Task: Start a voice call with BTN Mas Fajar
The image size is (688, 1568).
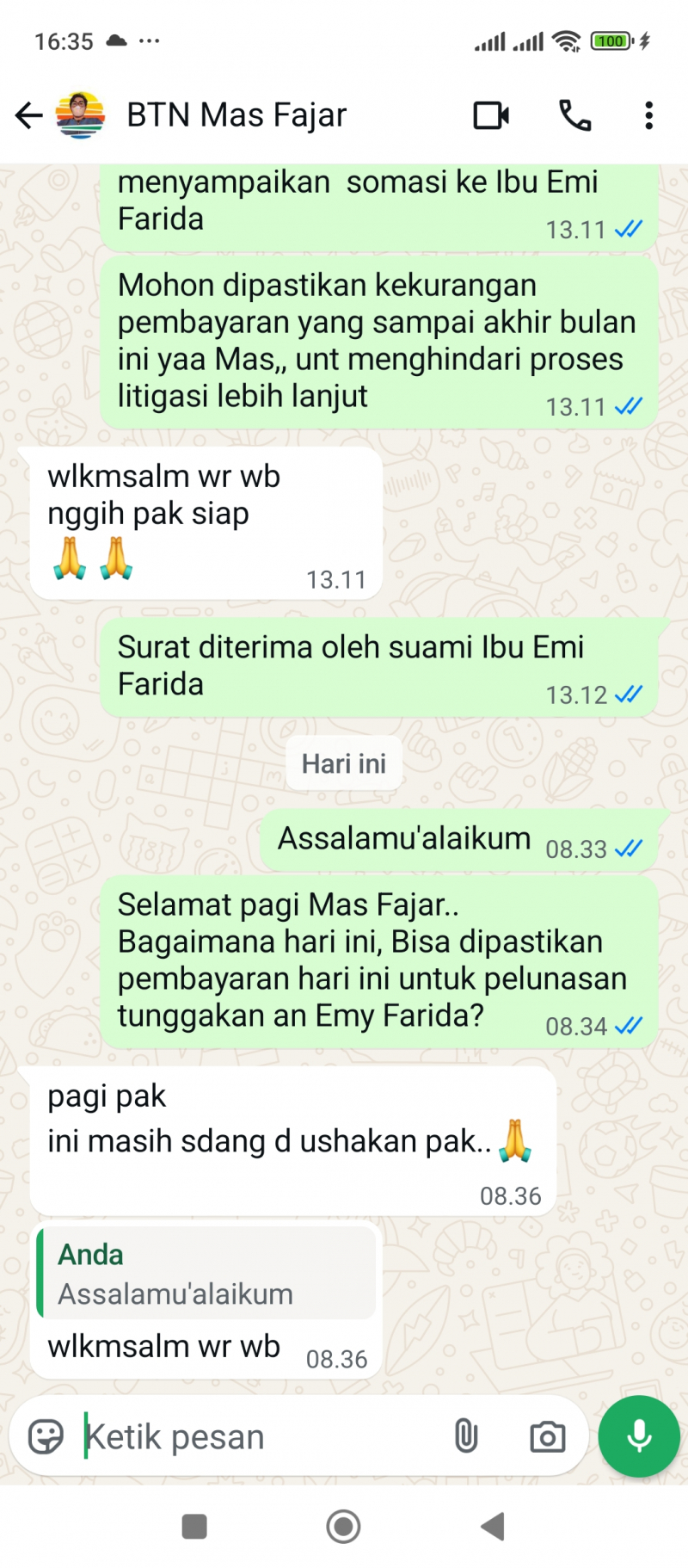Action: [574, 115]
